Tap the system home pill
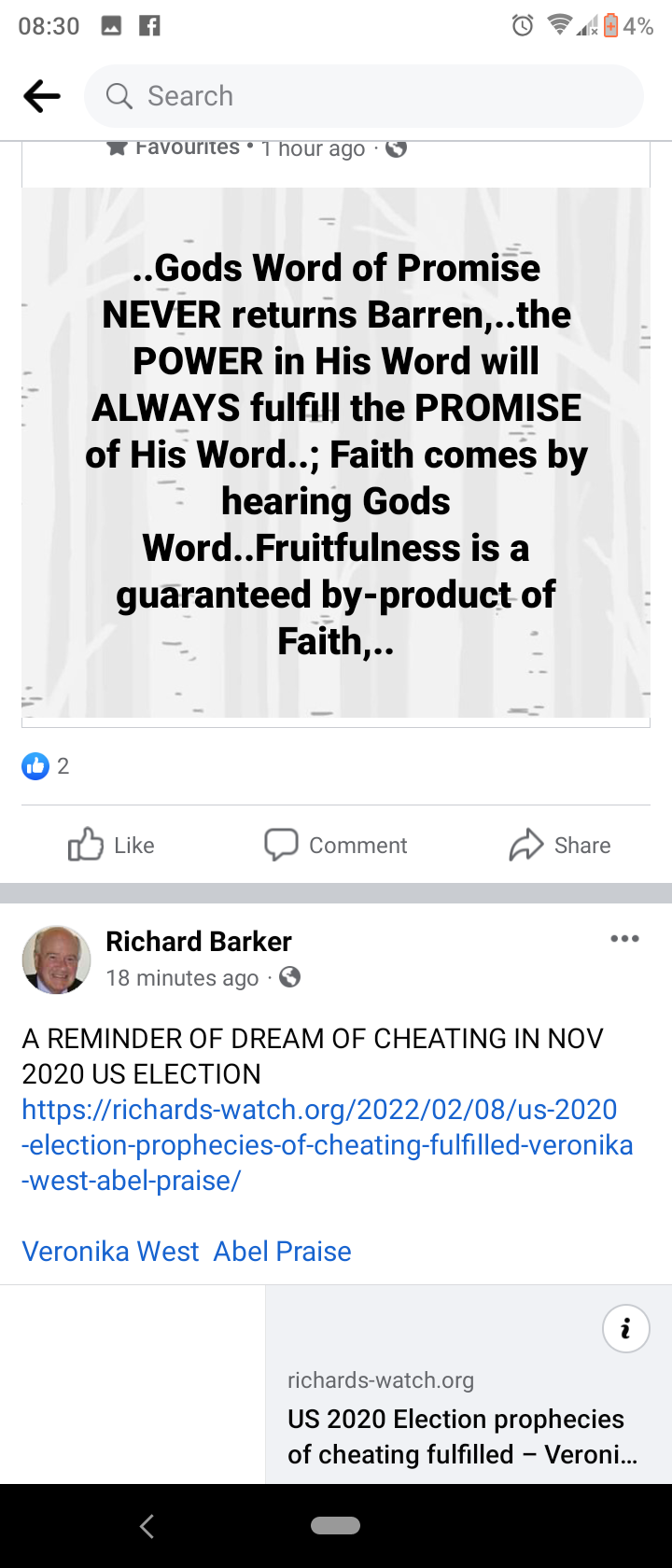 point(335,1526)
